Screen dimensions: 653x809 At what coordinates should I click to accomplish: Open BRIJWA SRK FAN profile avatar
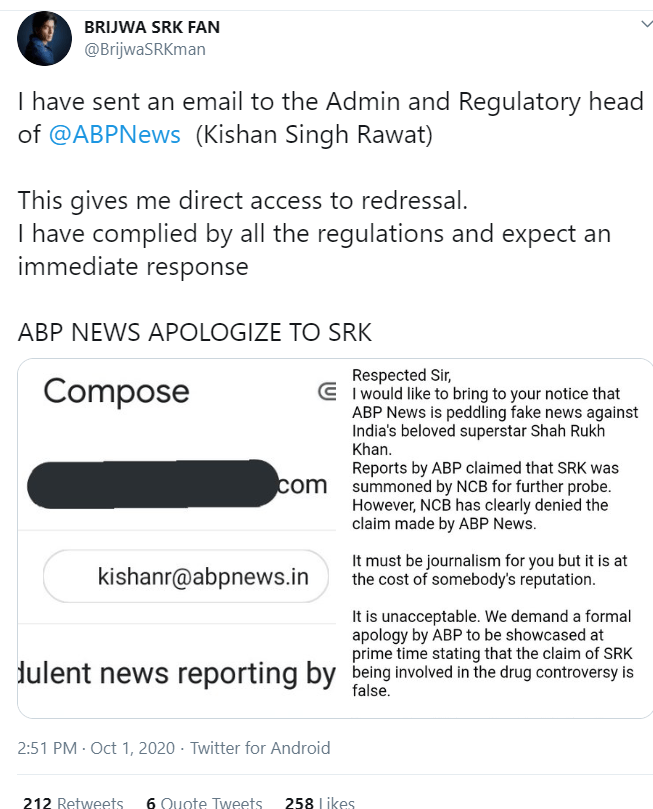tap(44, 39)
